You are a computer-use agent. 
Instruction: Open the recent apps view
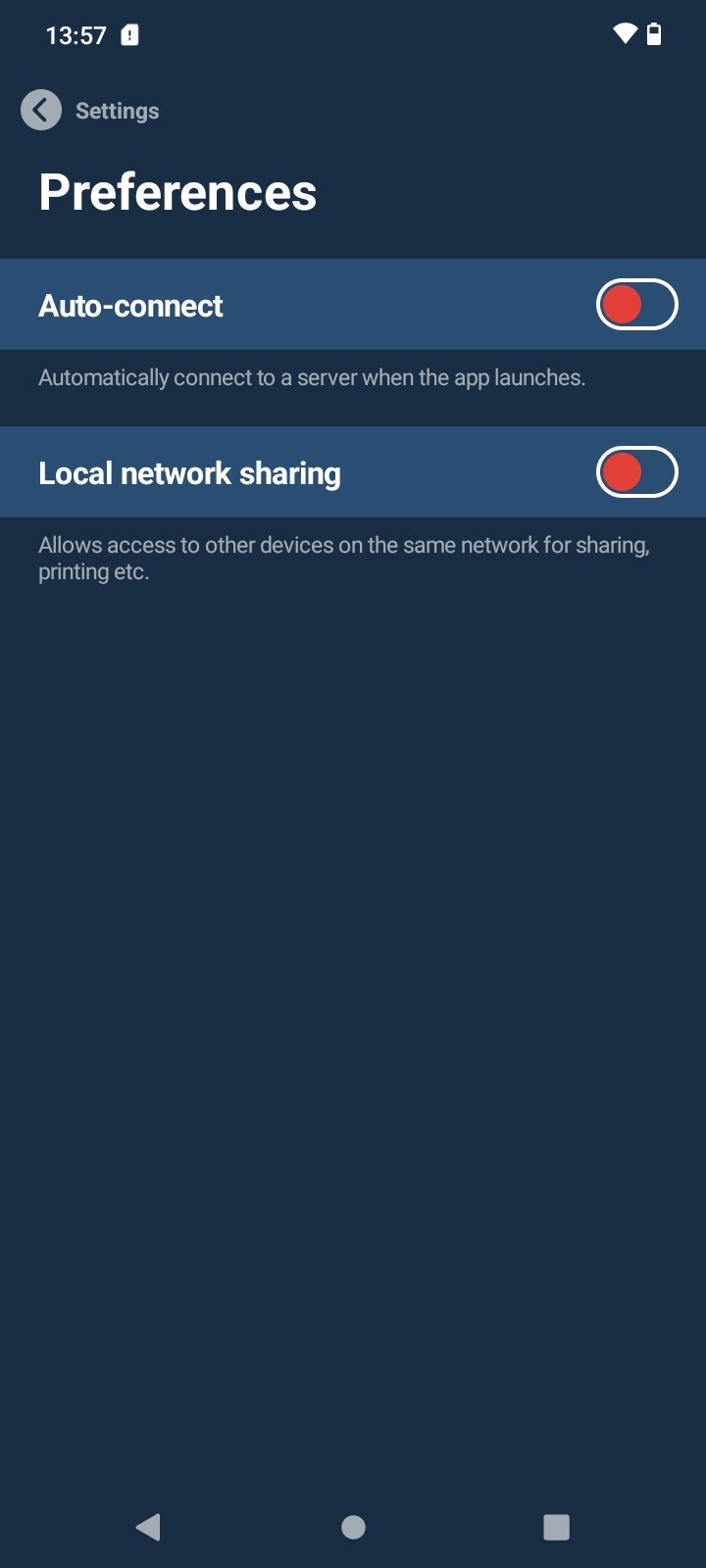pos(556,1527)
